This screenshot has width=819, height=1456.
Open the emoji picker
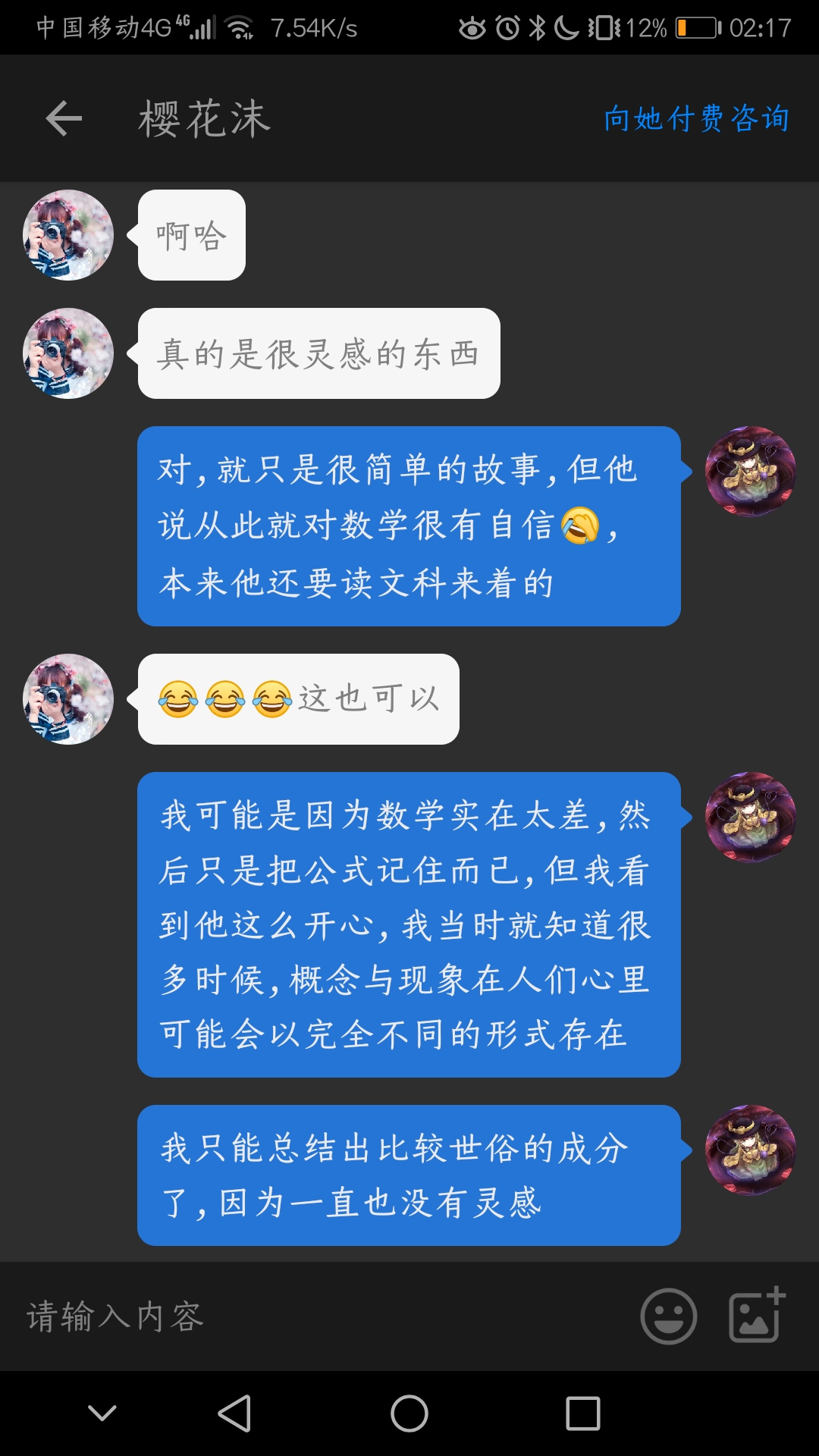[668, 1316]
